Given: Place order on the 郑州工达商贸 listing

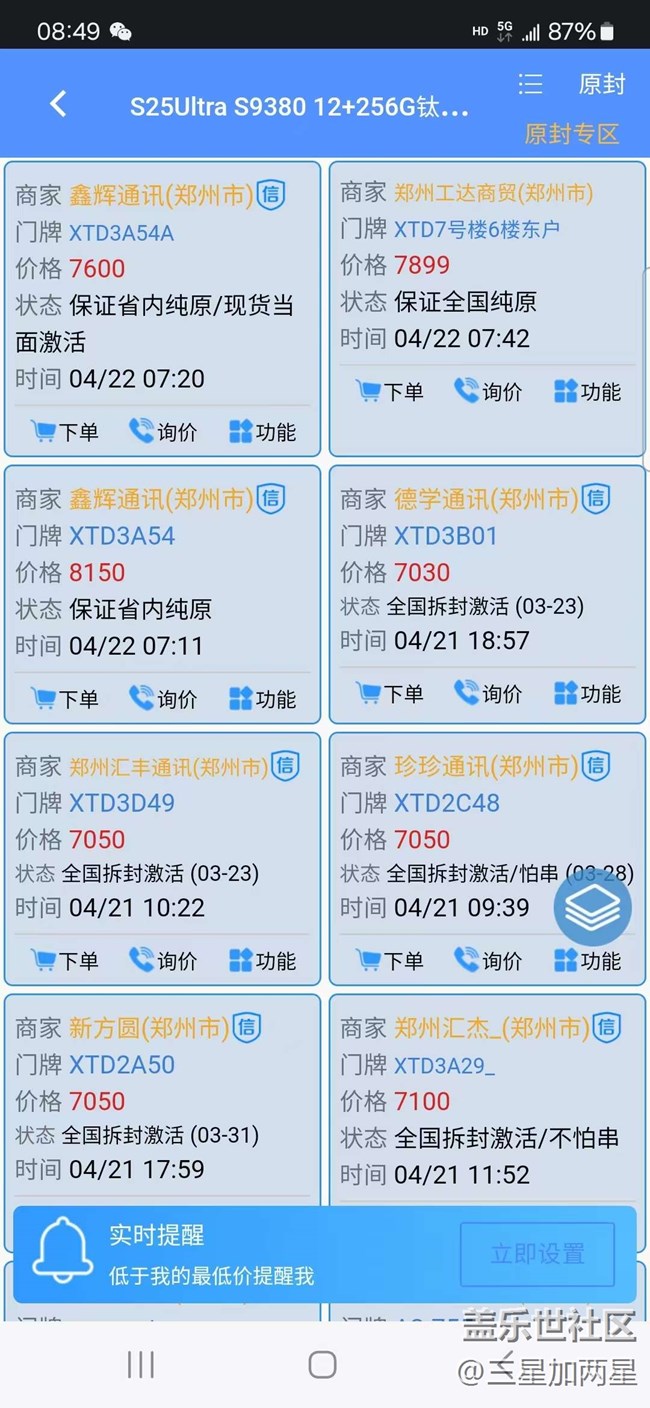Looking at the screenshot, I should (x=389, y=391).
